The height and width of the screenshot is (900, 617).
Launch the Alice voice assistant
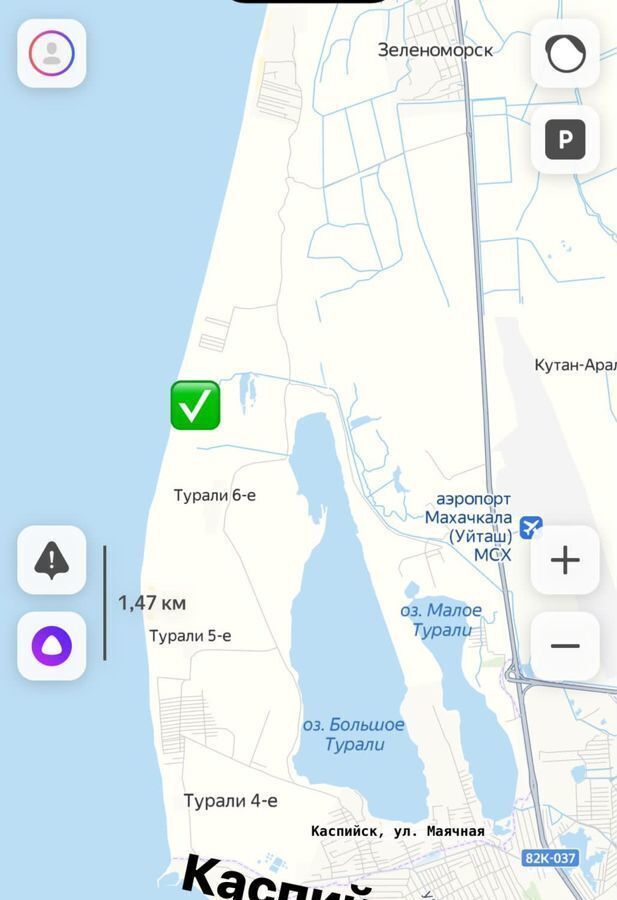[52, 646]
